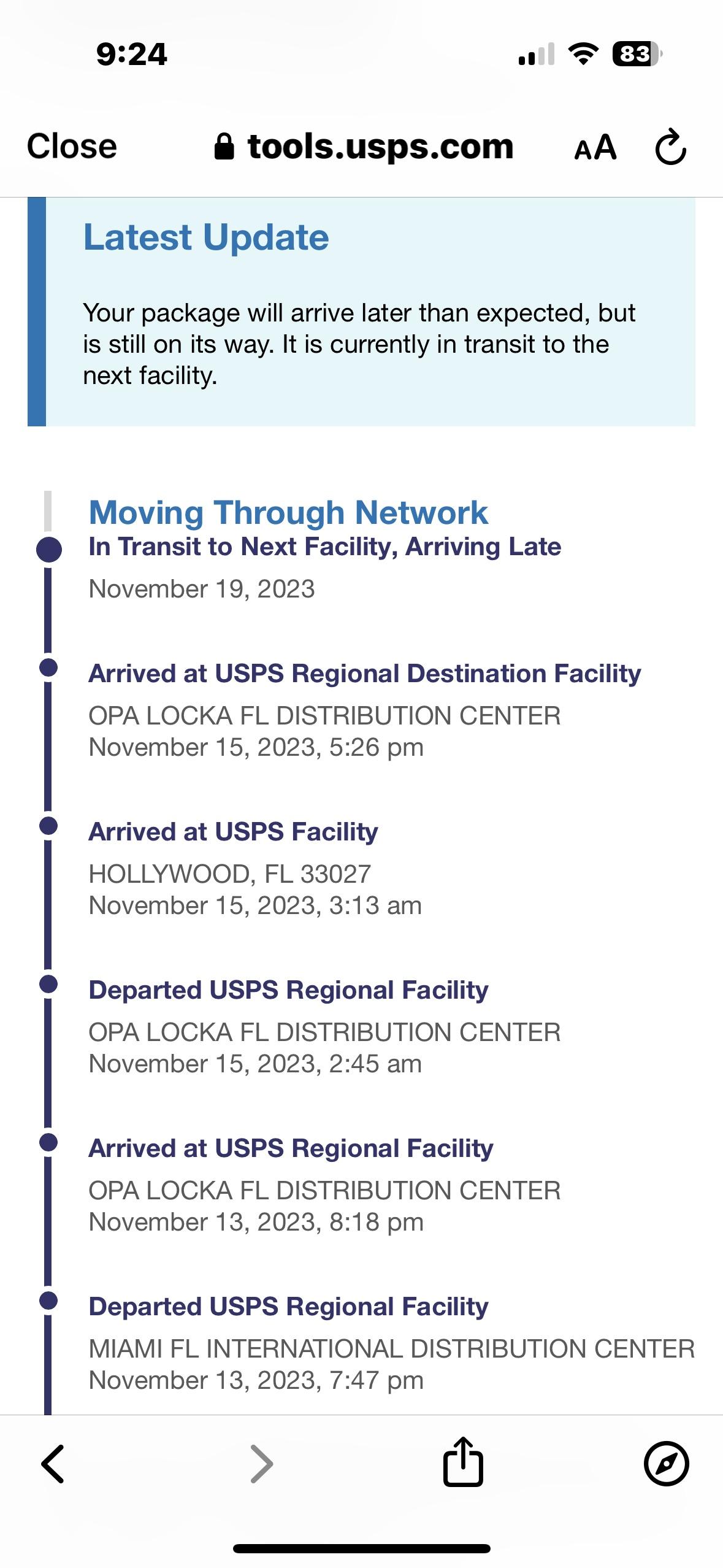Tap the tools.usps.com address bar

364,147
